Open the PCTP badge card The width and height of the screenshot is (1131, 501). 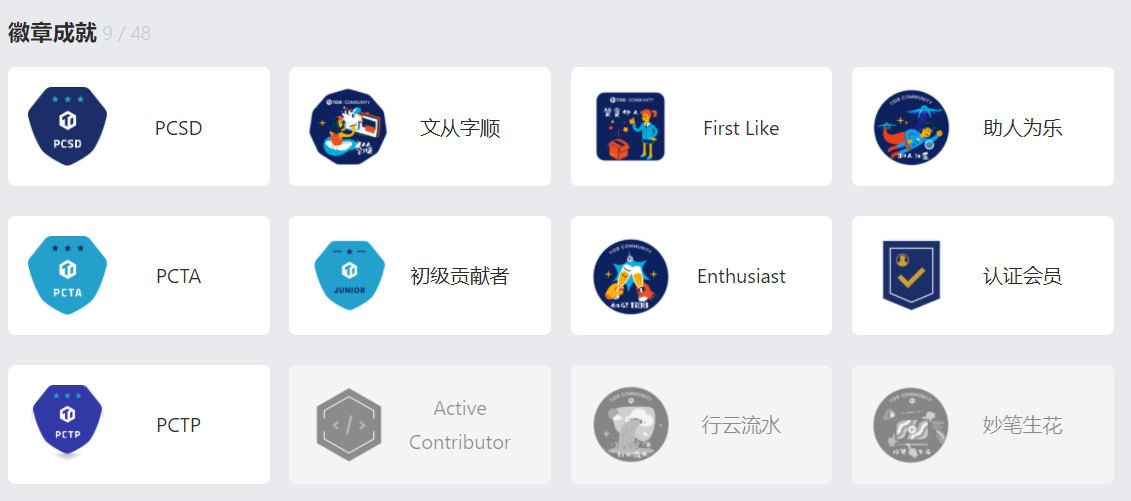pyautogui.click(x=139, y=425)
